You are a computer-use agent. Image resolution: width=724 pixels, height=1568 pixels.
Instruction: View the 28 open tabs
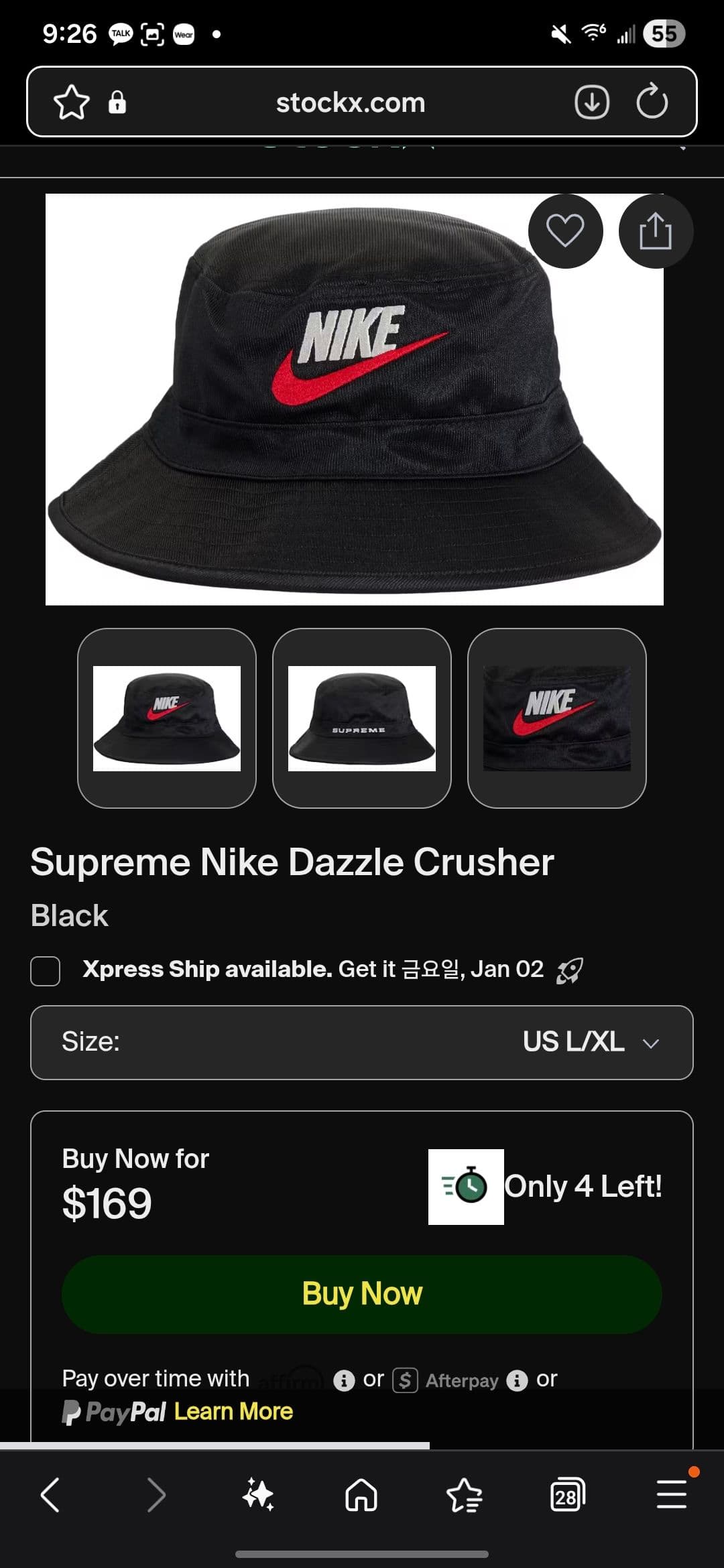tap(567, 1495)
